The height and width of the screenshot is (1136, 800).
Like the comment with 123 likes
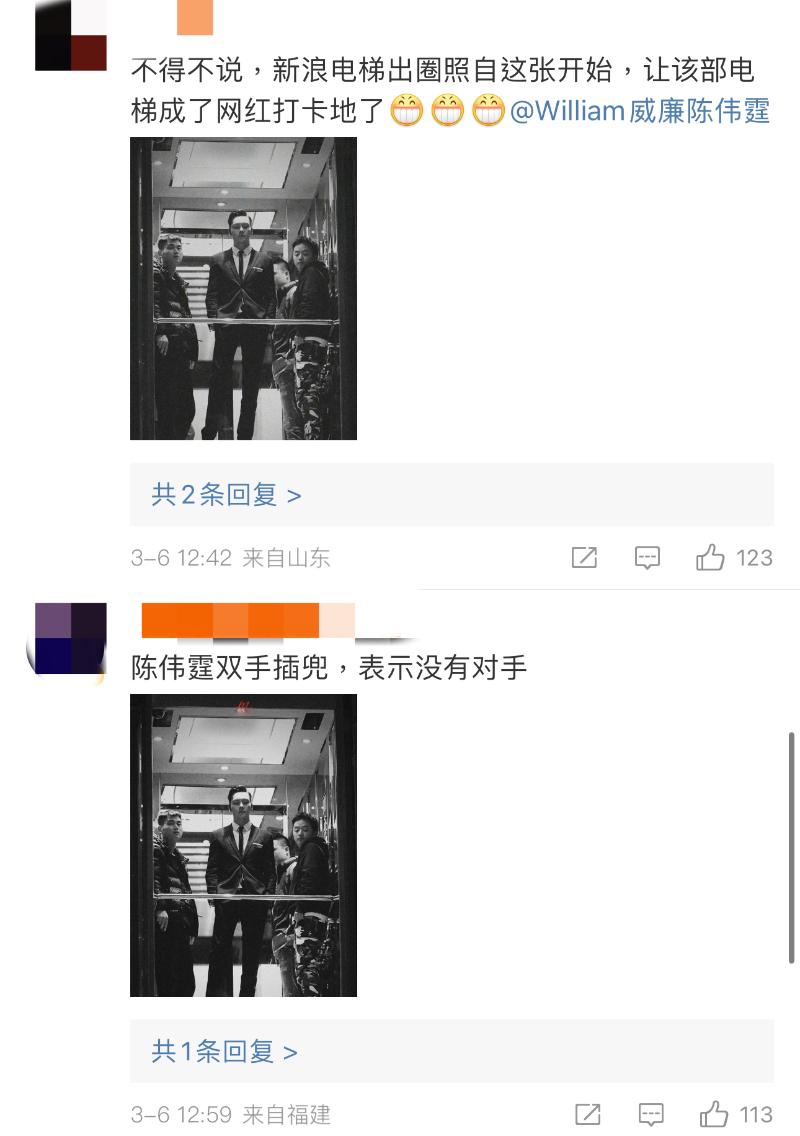[711, 558]
